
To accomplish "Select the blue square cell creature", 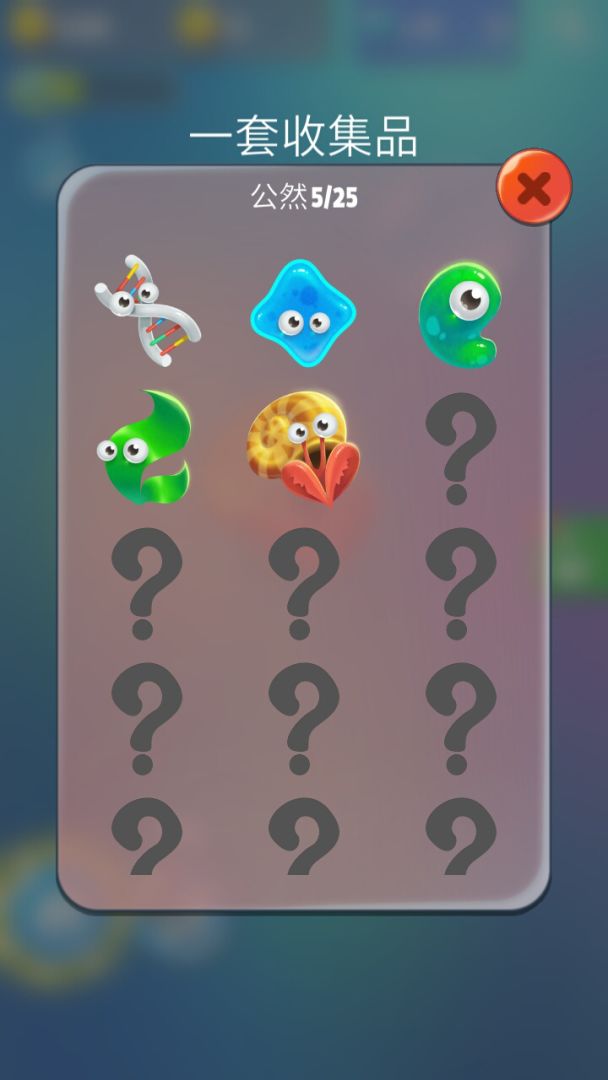I will tap(303, 312).
